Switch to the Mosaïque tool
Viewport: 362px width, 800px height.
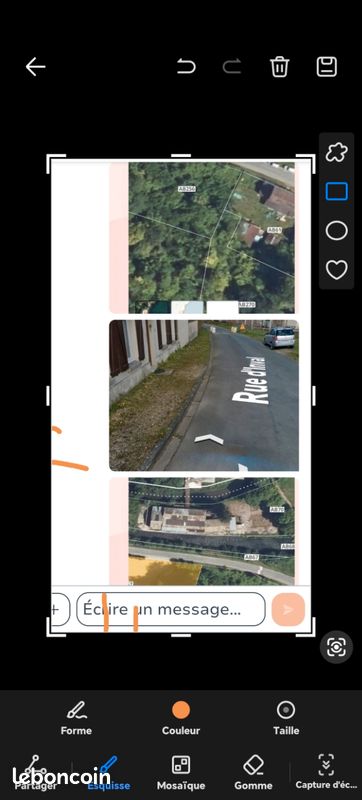pyautogui.click(x=181, y=772)
